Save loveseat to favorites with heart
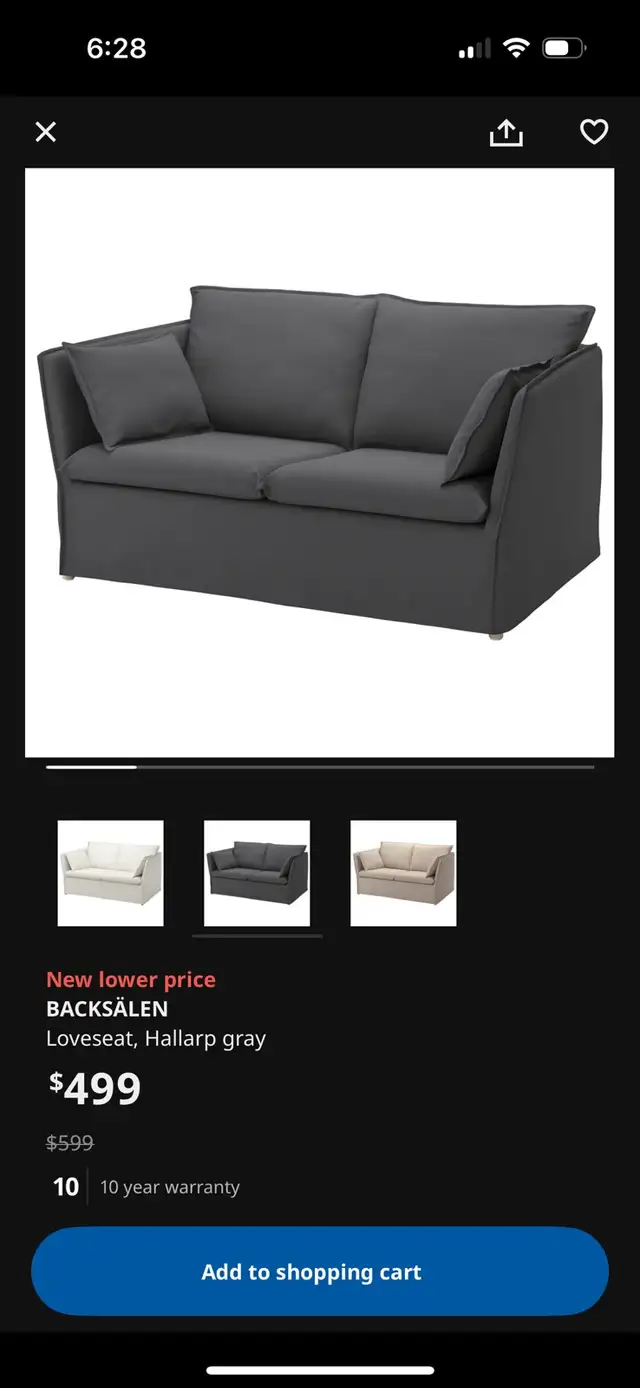The height and width of the screenshot is (1388, 640). click(594, 132)
